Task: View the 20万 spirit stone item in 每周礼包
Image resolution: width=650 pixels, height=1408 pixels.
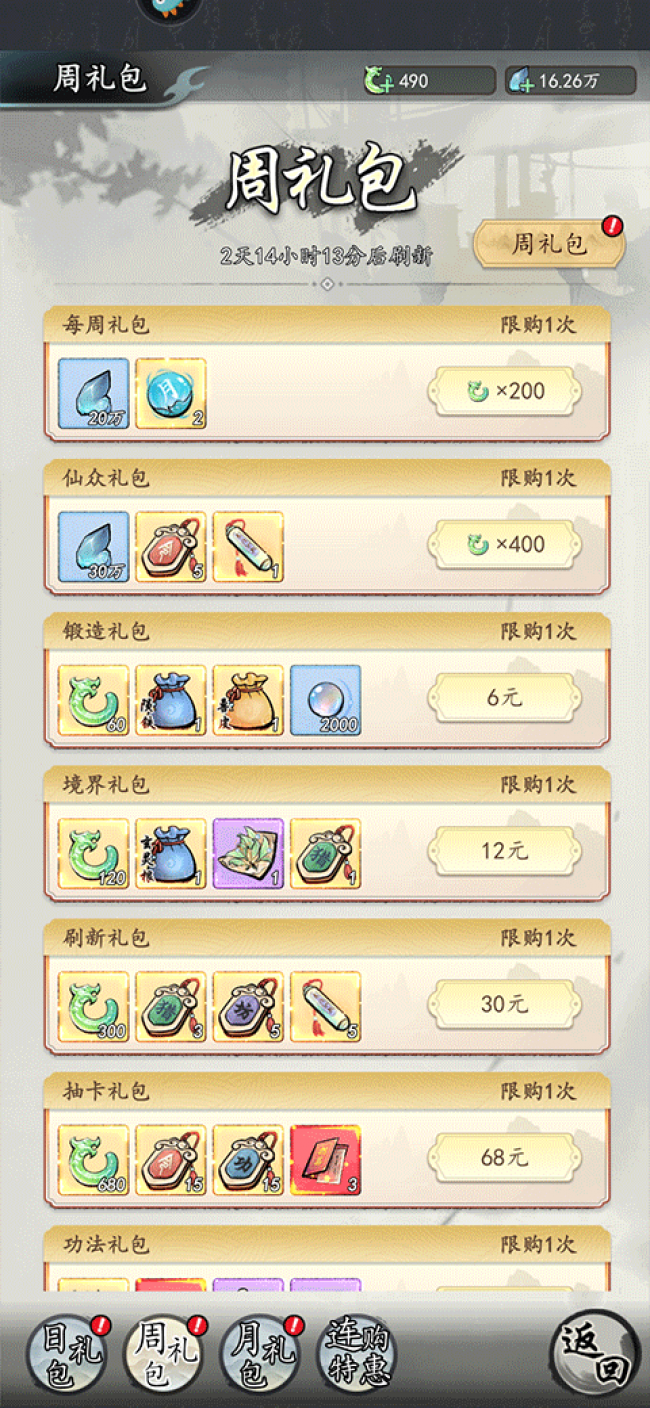Action: click(94, 394)
